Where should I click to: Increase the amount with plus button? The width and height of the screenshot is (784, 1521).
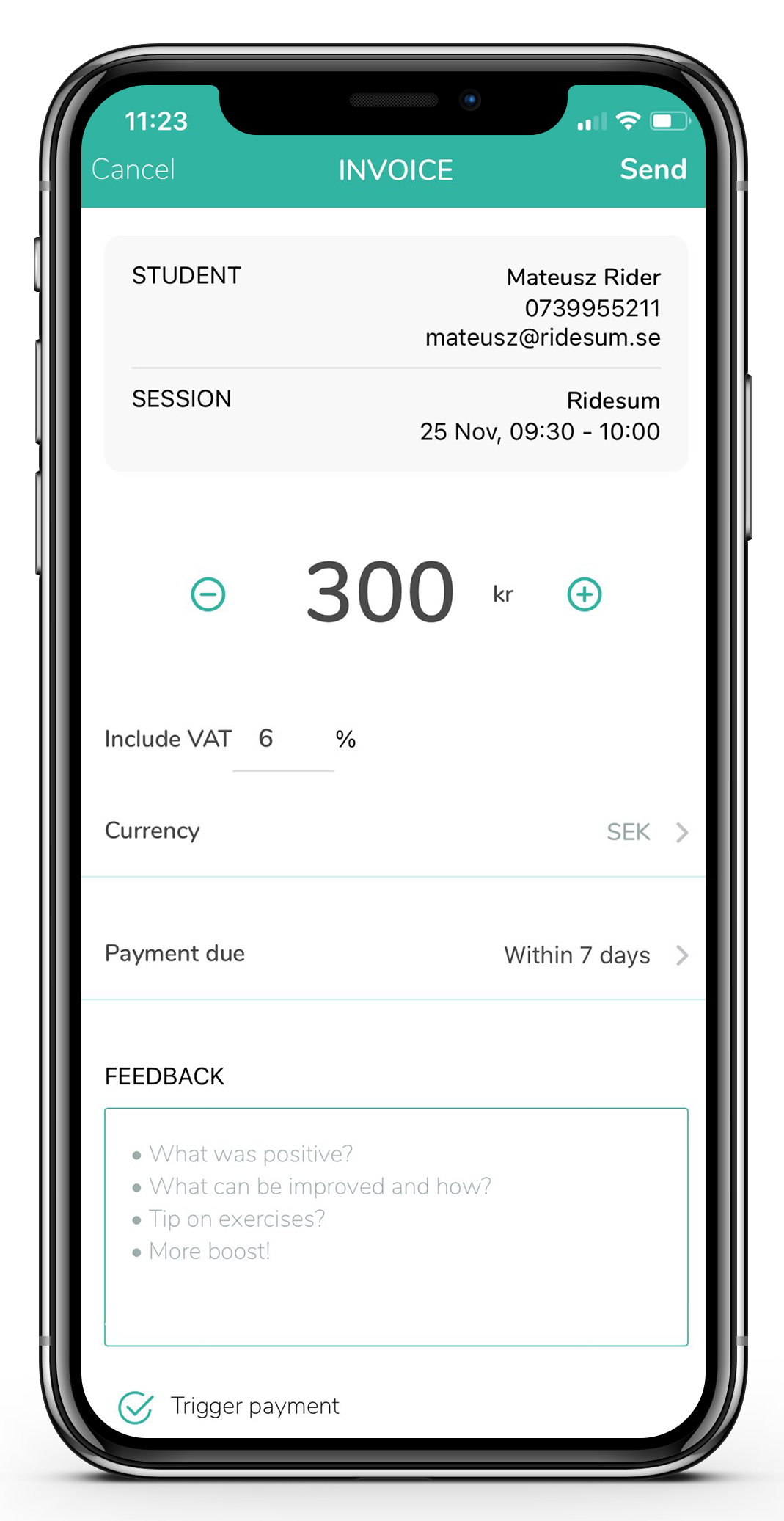coord(585,594)
